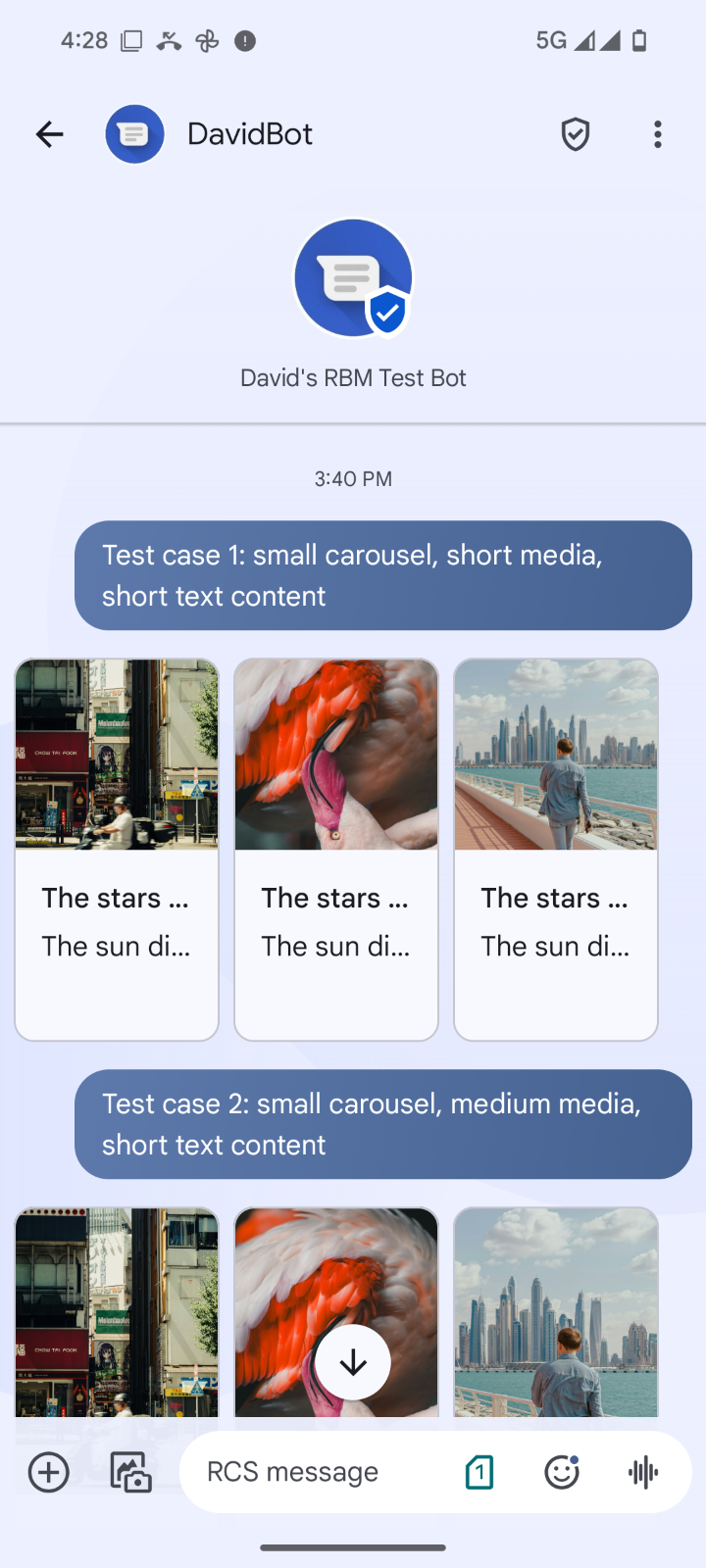Viewport: 706px width, 1568px height.
Task: Open the flamingo card in test case 1
Action: coord(336,849)
